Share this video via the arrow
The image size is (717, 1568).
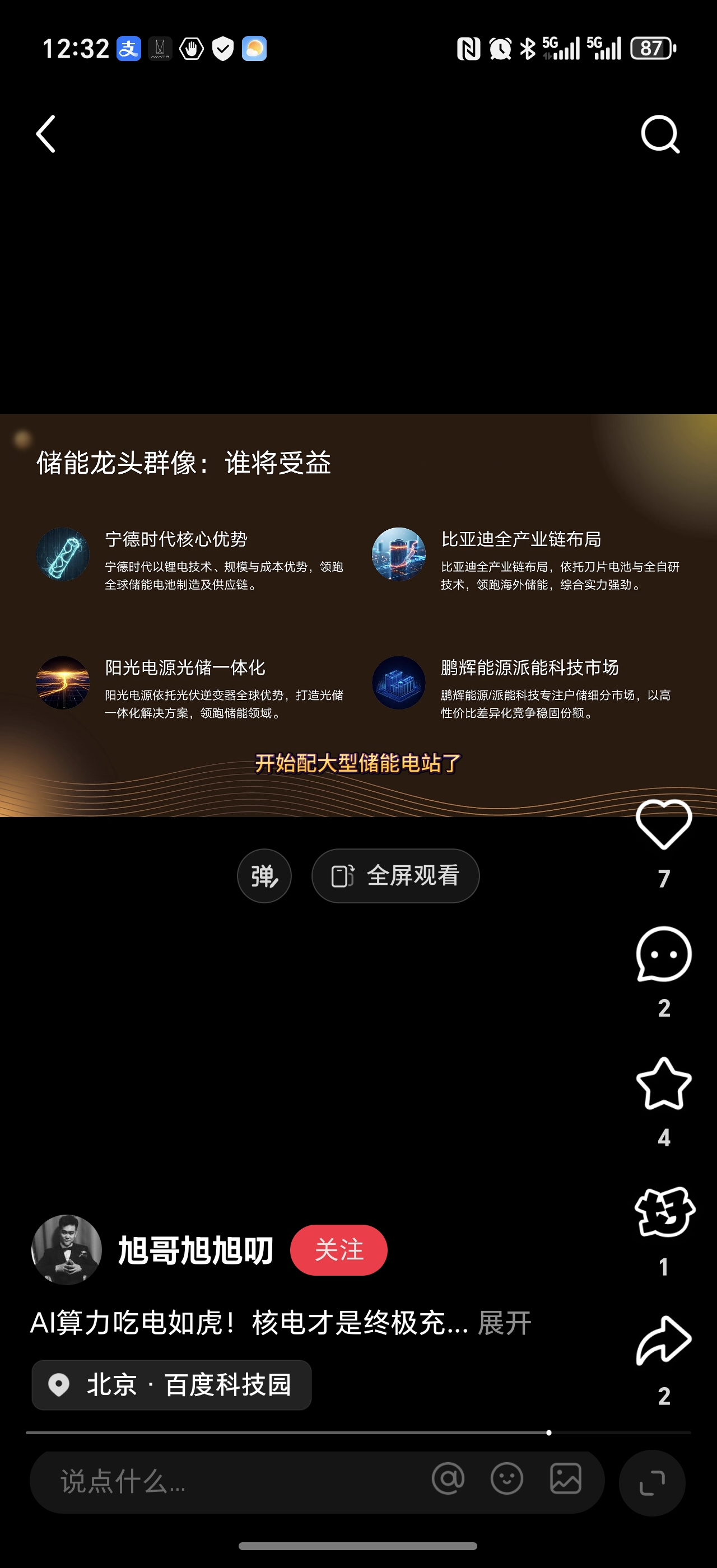pyautogui.click(x=663, y=1342)
